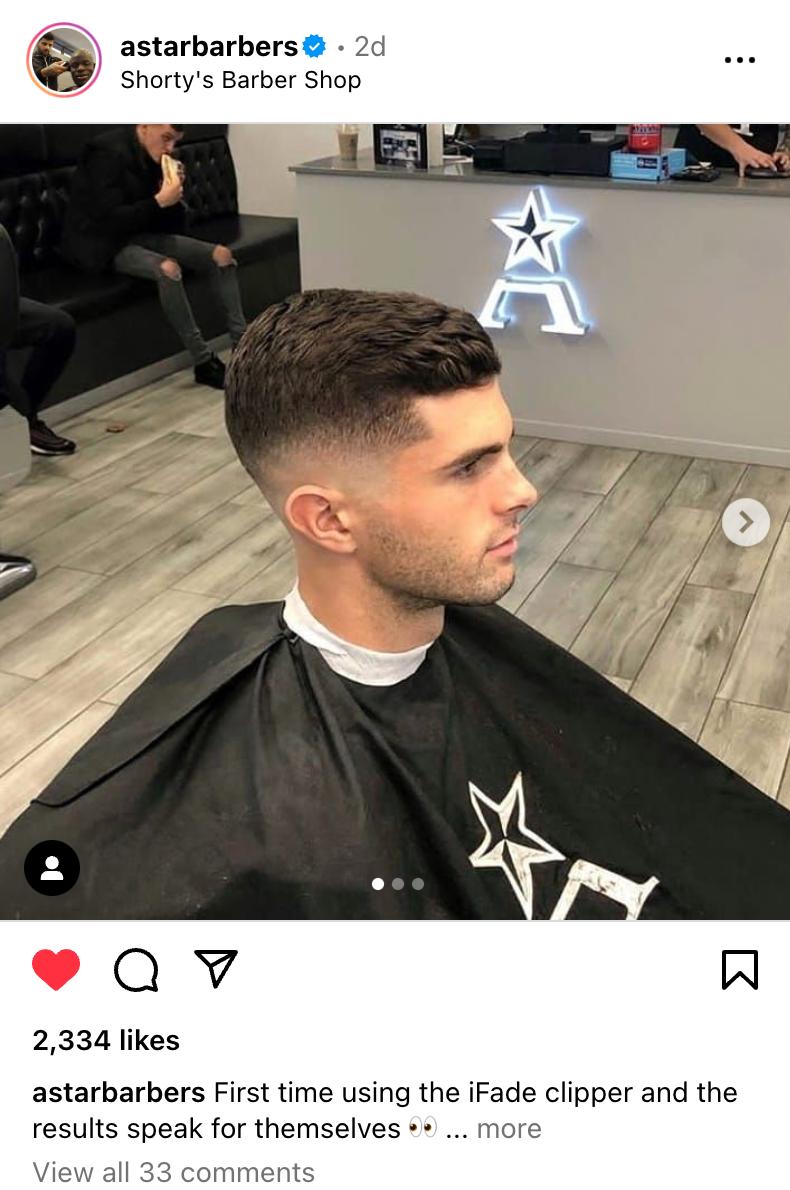Save the post with the bookmark icon
The image size is (790, 1190).
739,969
